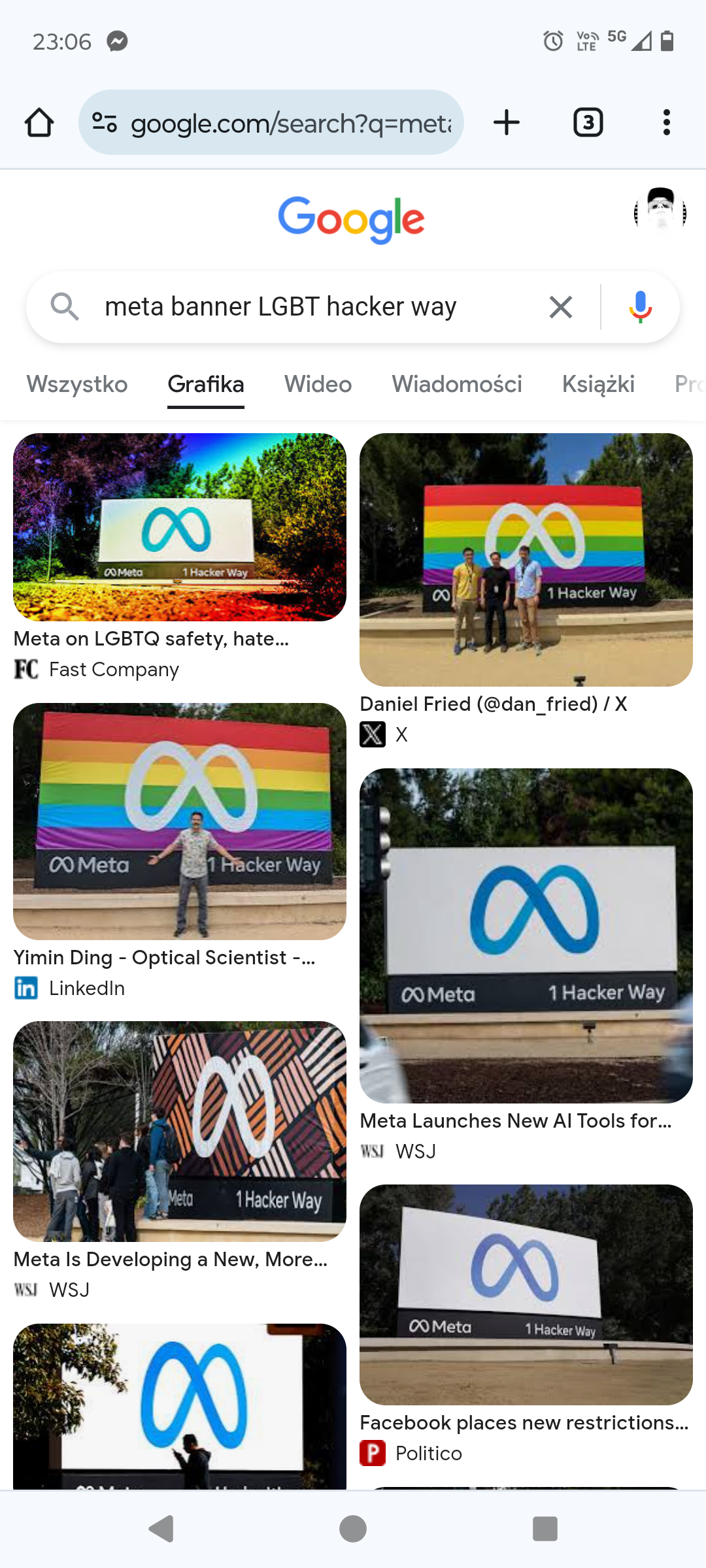Switch to the Wideo tab
This screenshot has width=706, height=1568.
[x=318, y=384]
